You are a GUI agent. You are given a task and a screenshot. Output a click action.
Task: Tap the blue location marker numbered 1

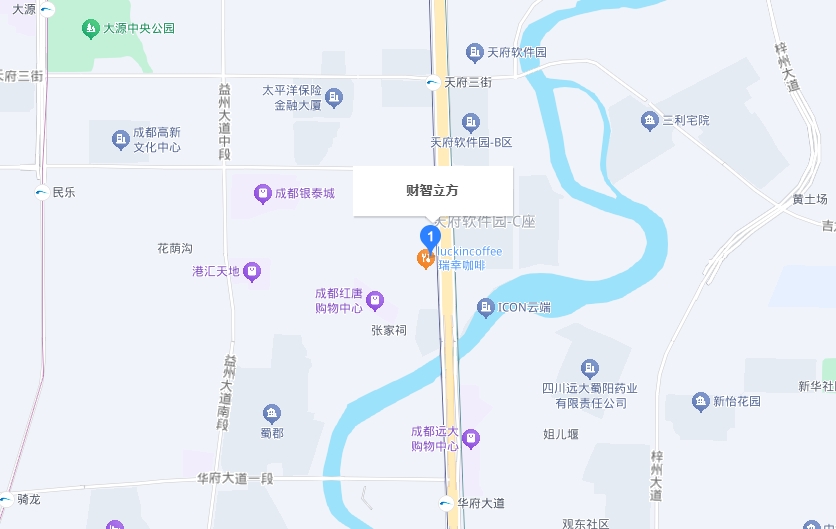click(x=432, y=238)
